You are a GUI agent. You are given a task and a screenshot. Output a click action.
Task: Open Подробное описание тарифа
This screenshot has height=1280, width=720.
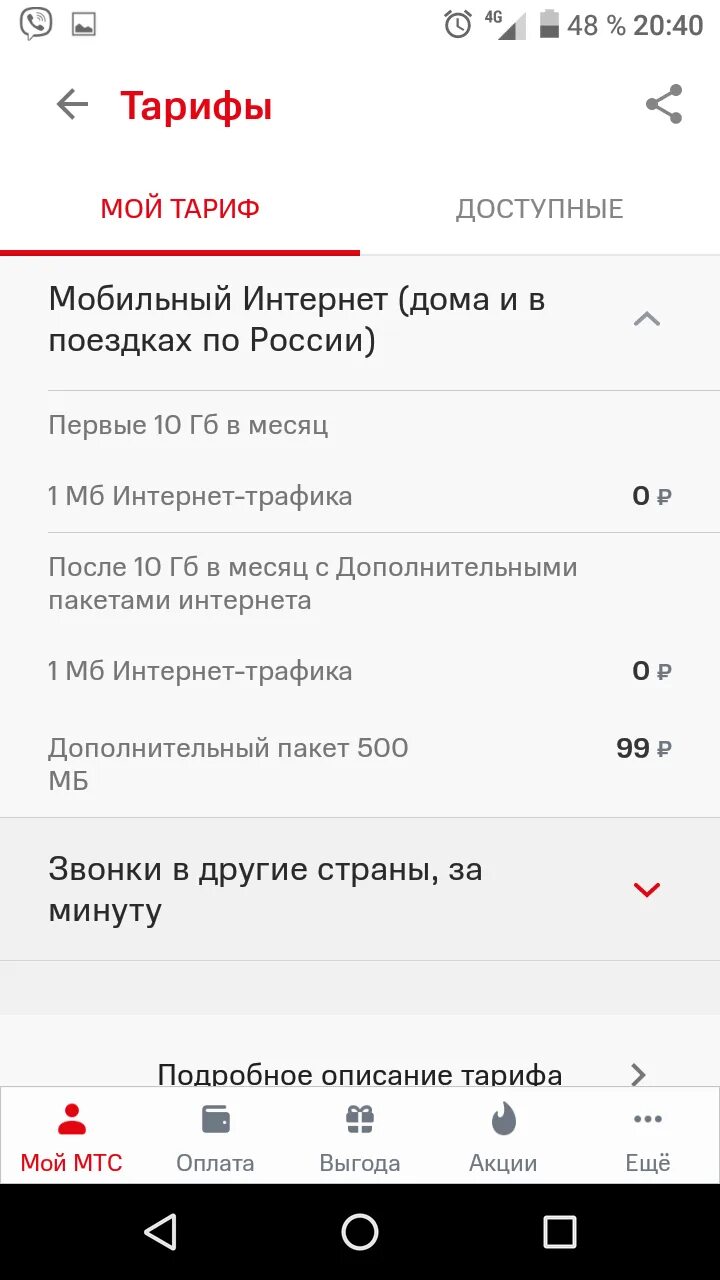point(360,1074)
